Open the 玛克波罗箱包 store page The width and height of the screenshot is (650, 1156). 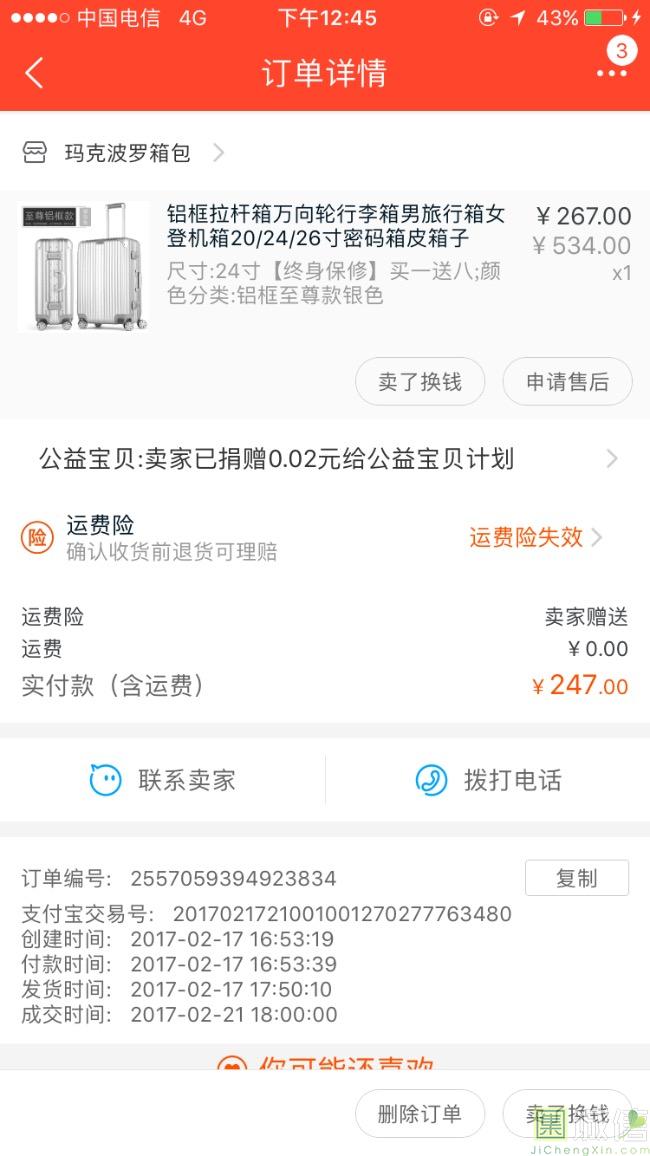127,153
